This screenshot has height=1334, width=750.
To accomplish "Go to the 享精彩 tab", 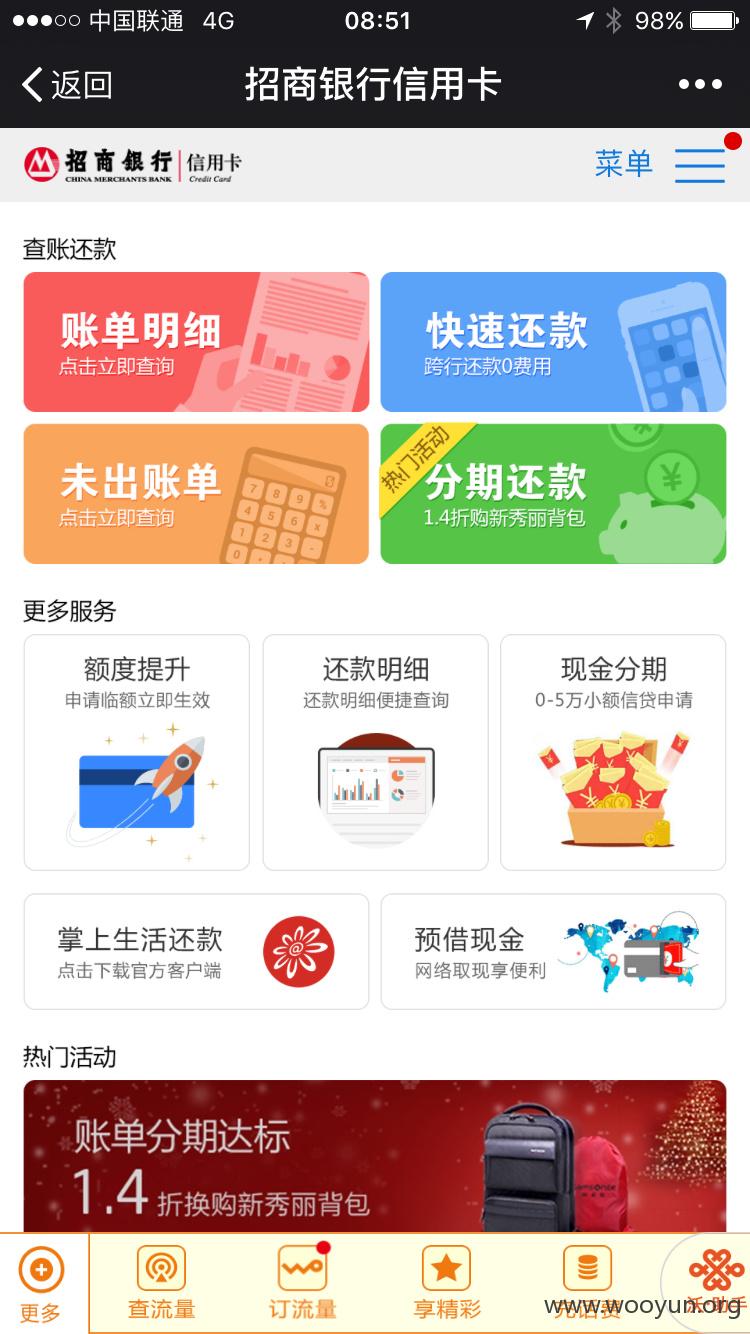I will 446,1284.
